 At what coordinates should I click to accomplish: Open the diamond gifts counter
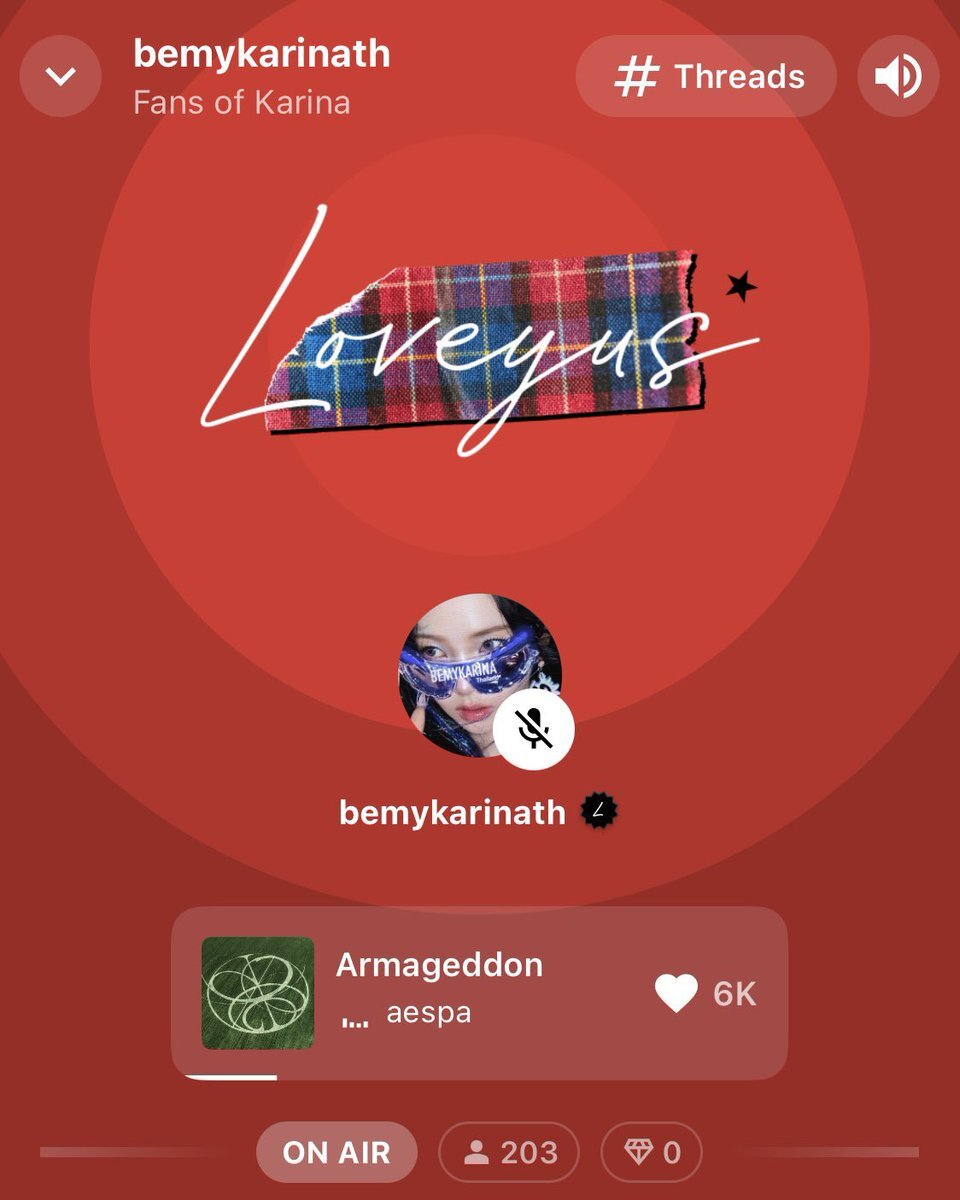click(x=651, y=1152)
